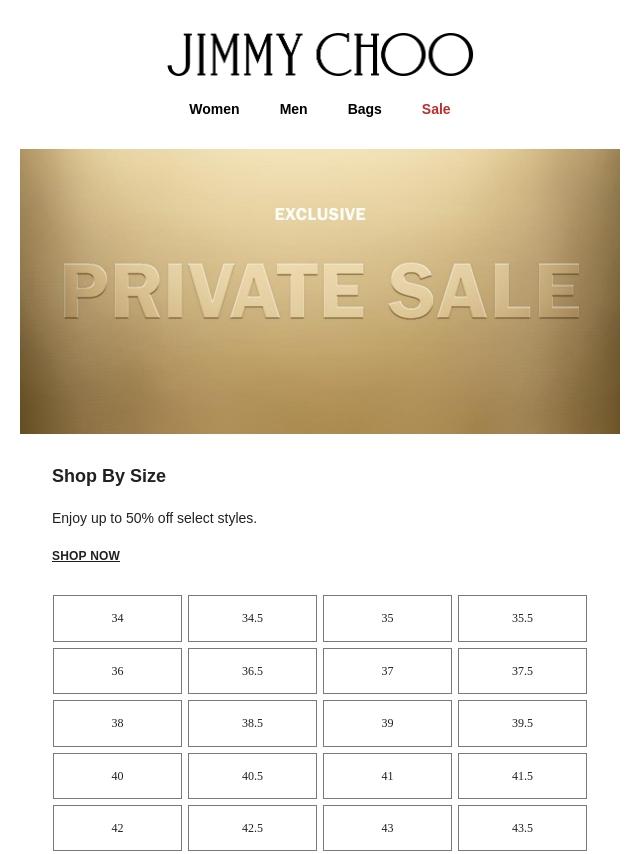Select shoe size 34
This screenshot has height=854, width=640.
[x=117, y=618]
